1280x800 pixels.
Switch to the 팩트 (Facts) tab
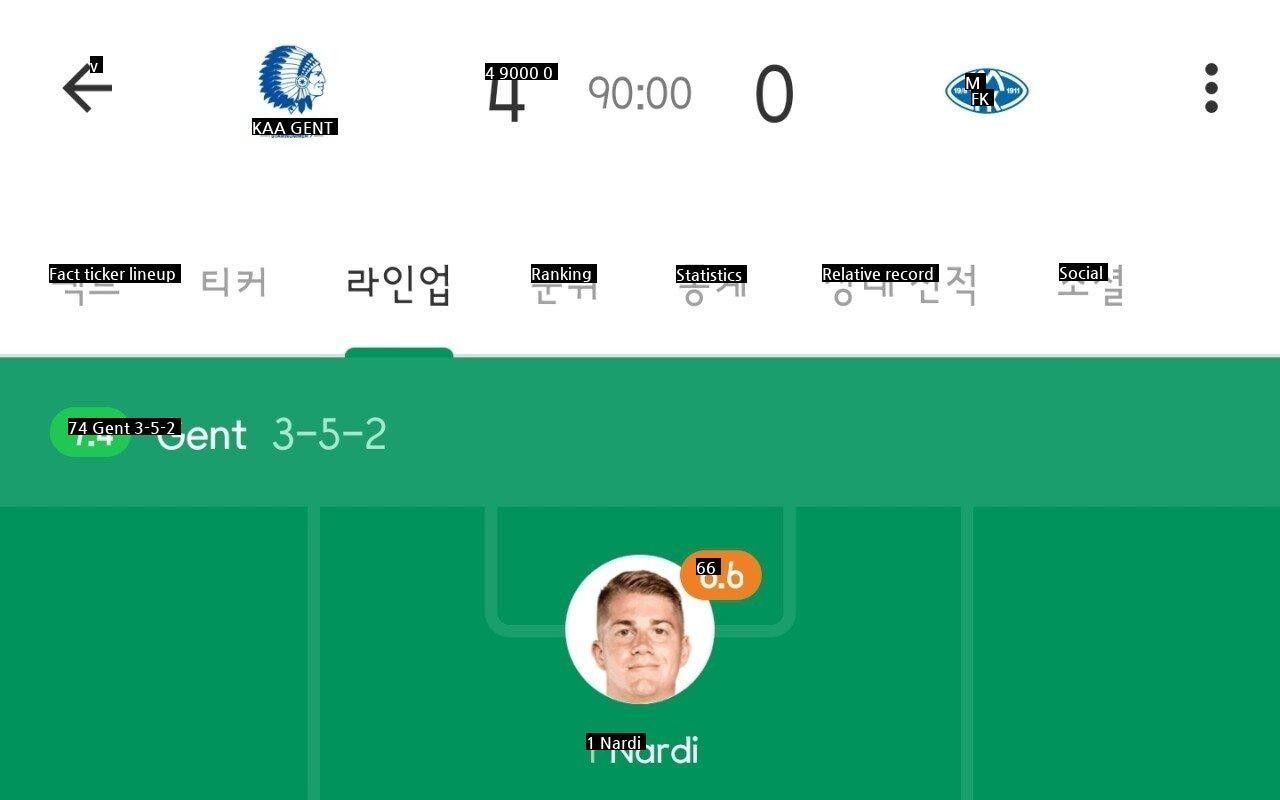click(x=86, y=285)
